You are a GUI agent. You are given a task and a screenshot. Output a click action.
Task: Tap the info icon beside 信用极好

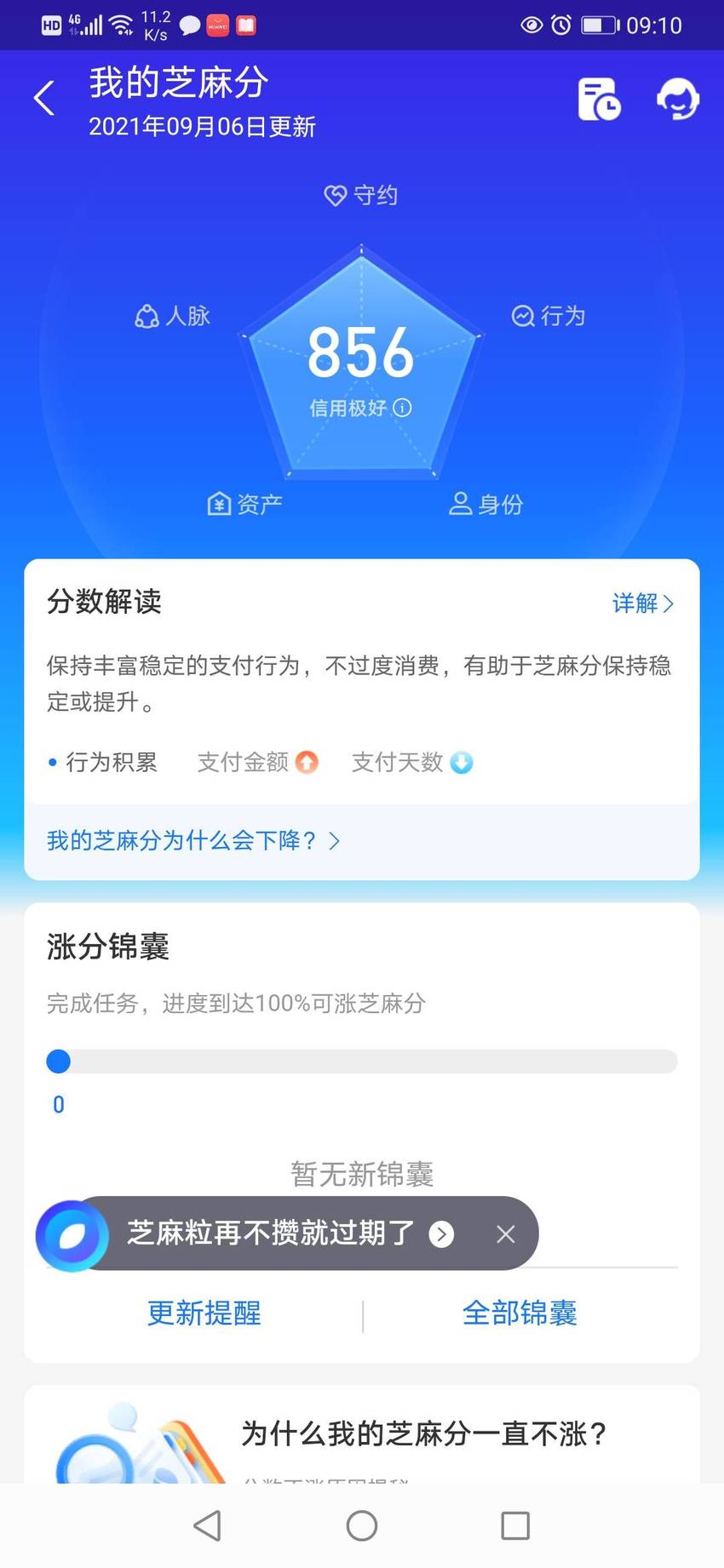(x=402, y=408)
